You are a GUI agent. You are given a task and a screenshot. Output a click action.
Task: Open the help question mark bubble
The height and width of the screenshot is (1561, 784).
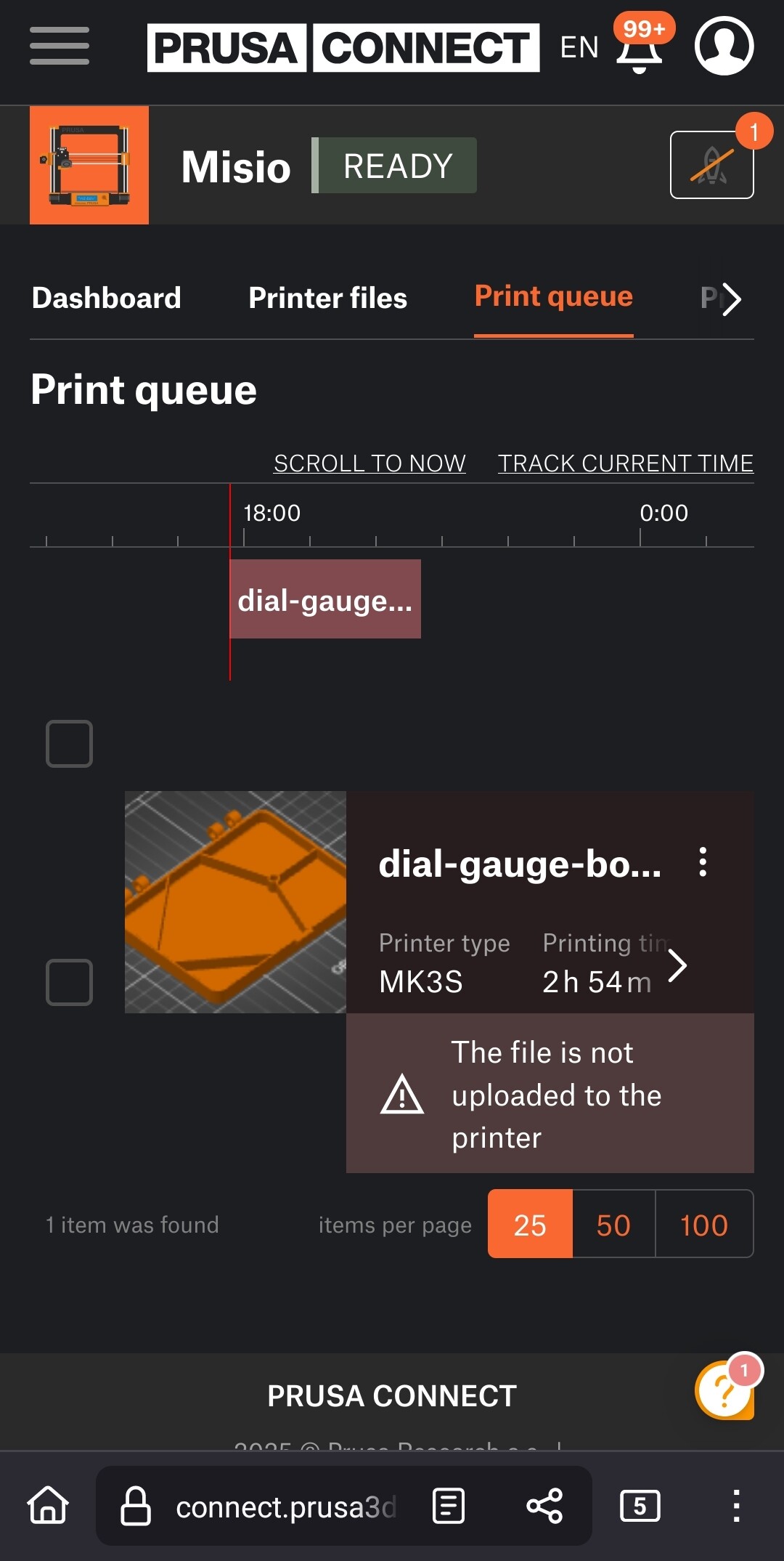(x=724, y=1390)
